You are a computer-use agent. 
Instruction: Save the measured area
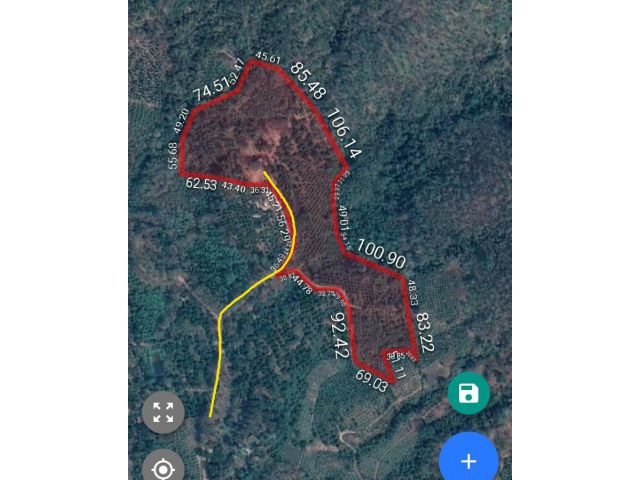pyautogui.click(x=468, y=393)
